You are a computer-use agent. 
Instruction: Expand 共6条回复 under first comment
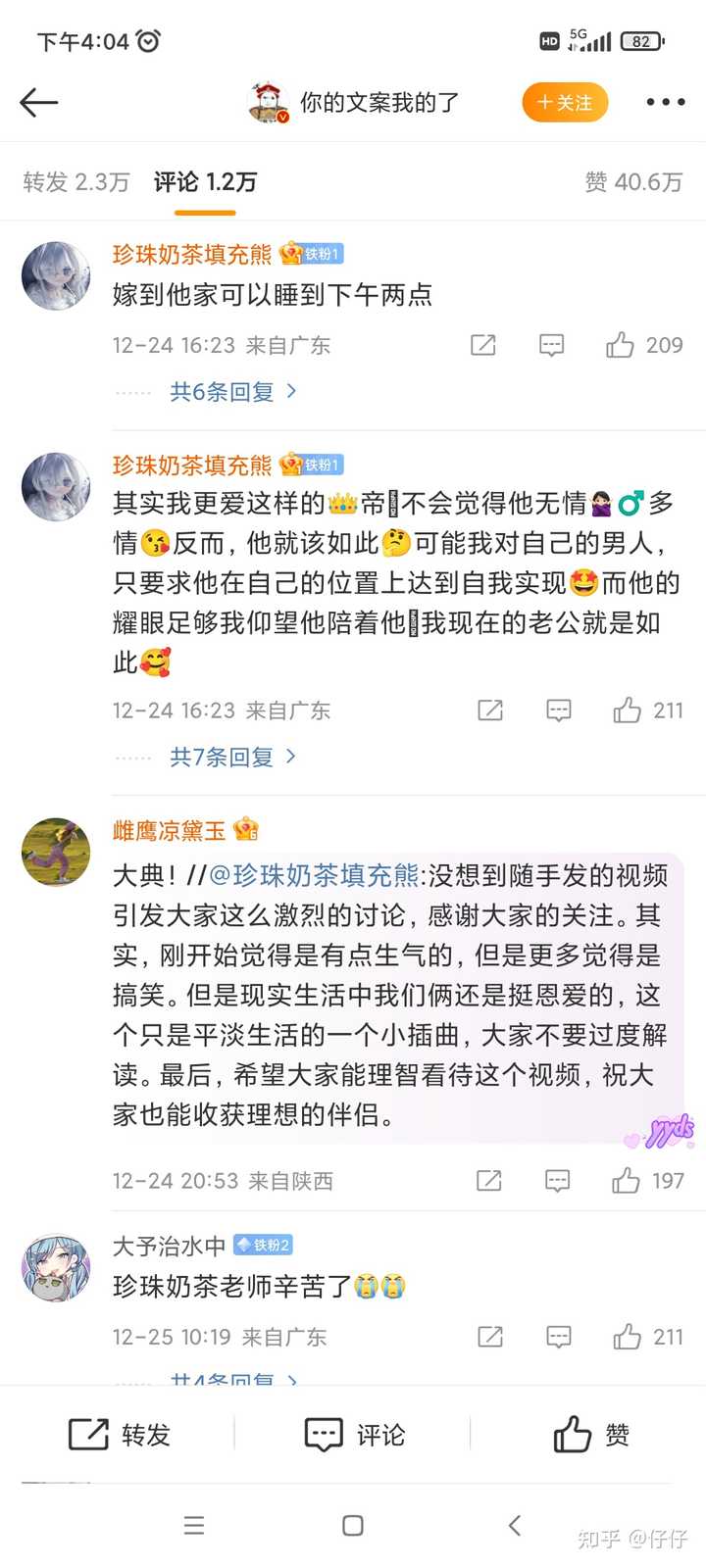tap(233, 392)
